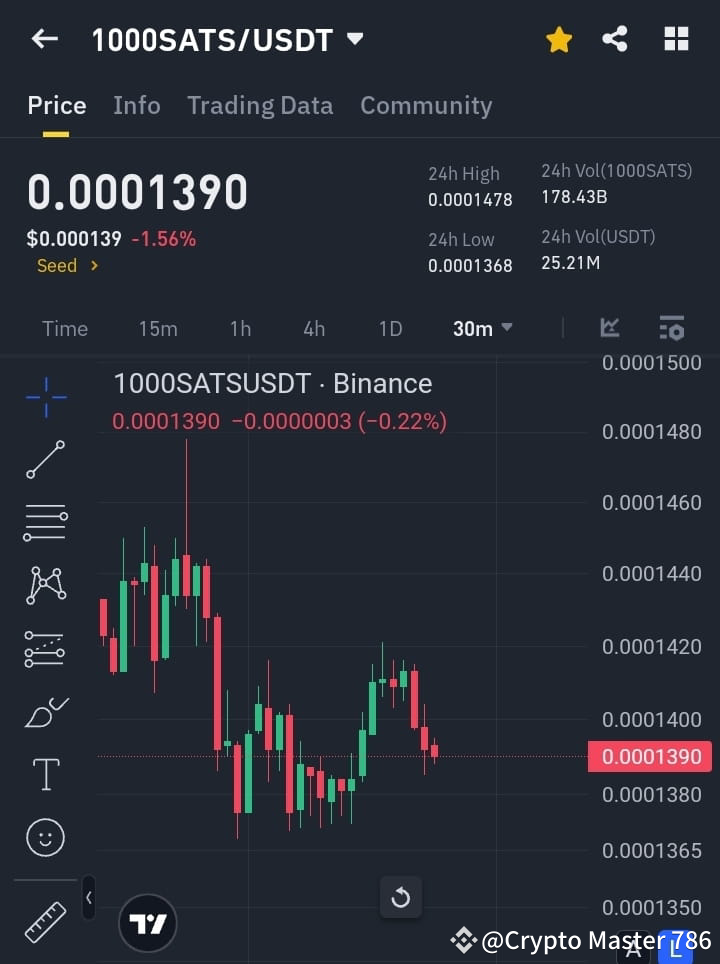The image size is (720, 964).
Task: Select the text annotation tool
Action: (45, 774)
